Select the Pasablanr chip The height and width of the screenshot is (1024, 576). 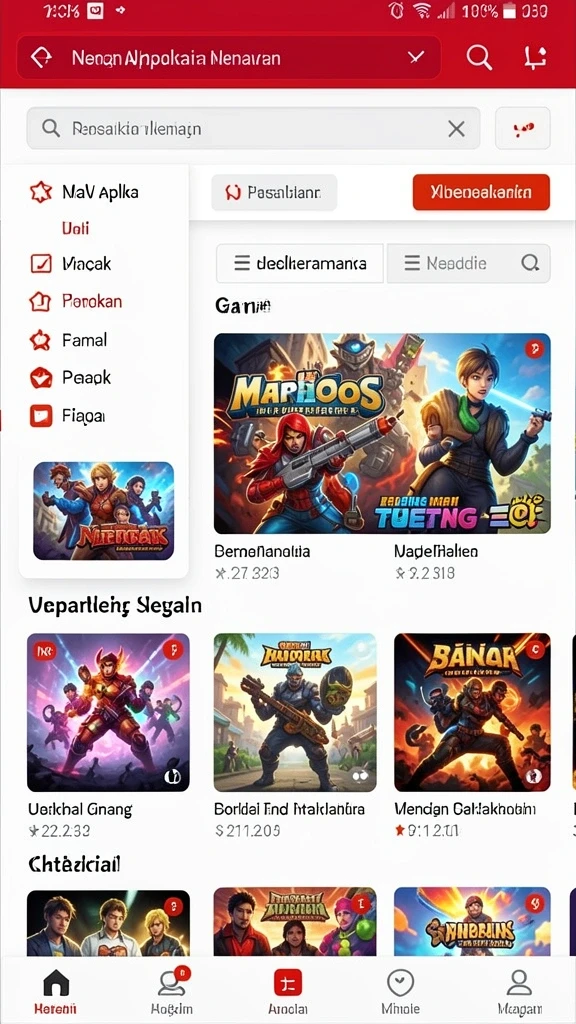tap(274, 193)
